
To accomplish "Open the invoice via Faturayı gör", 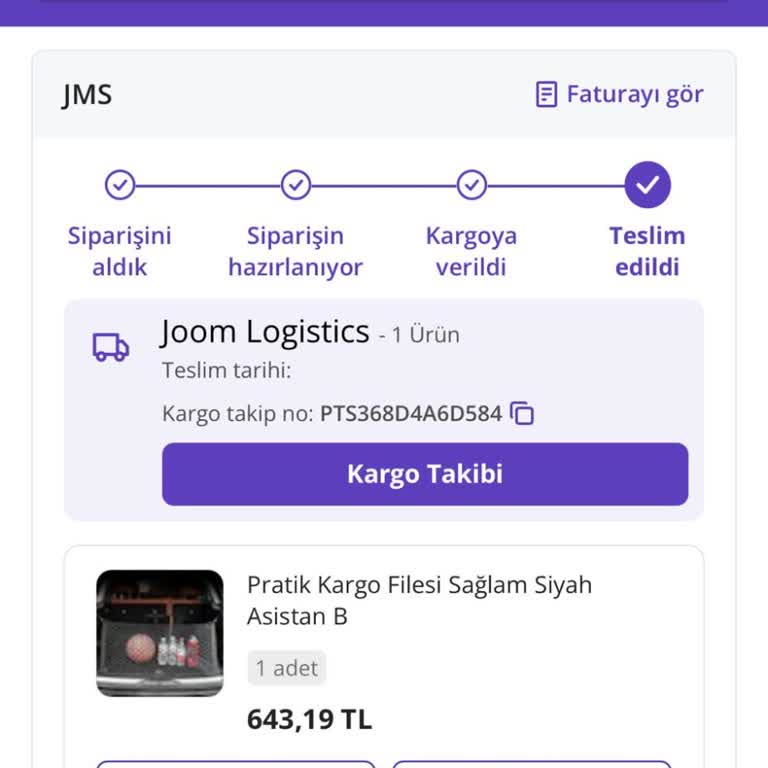I will click(x=620, y=95).
